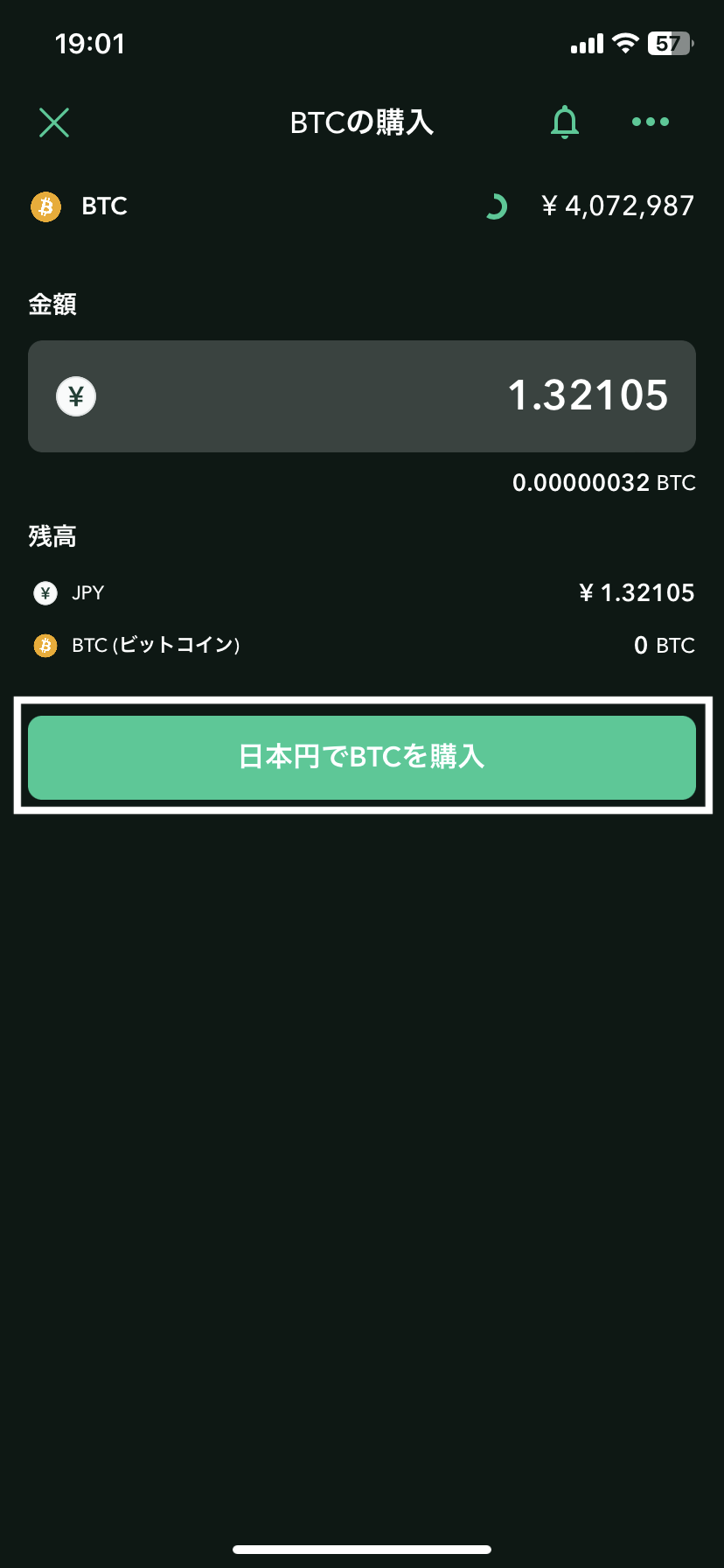Tap 日本円でBTCを購入 button
This screenshot has width=724, height=1568.
362,758
